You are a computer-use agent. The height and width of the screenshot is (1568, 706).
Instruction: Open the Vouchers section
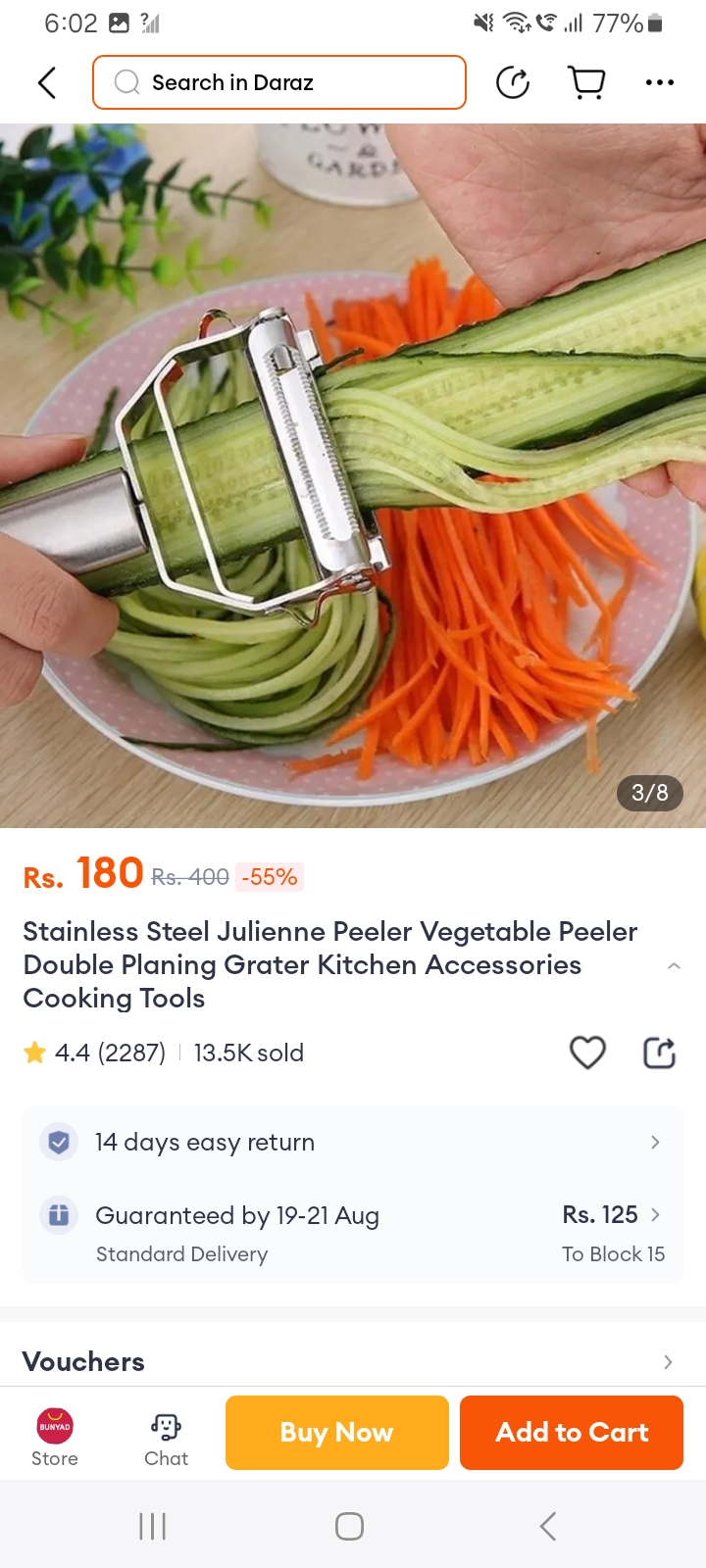(x=353, y=1361)
